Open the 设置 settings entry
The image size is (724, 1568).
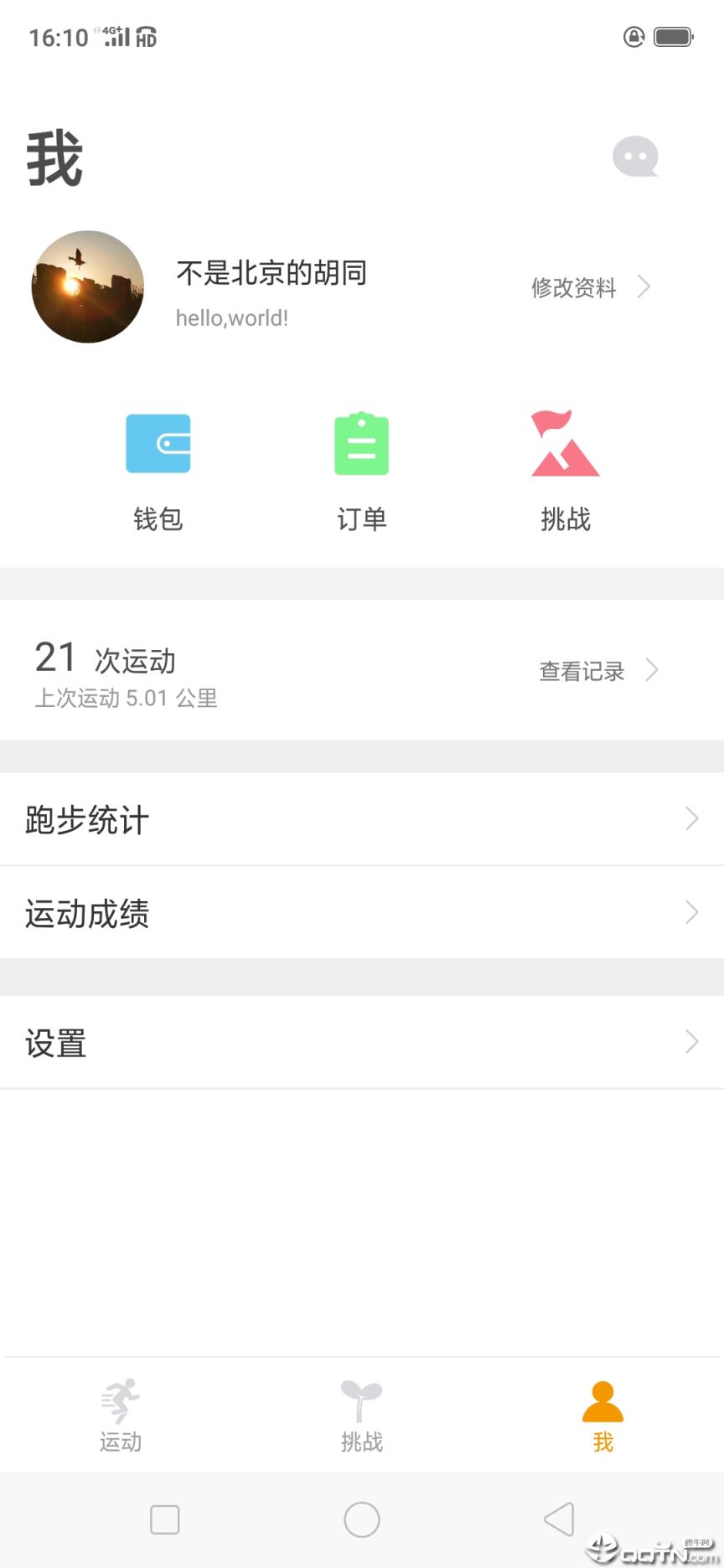[362, 1042]
